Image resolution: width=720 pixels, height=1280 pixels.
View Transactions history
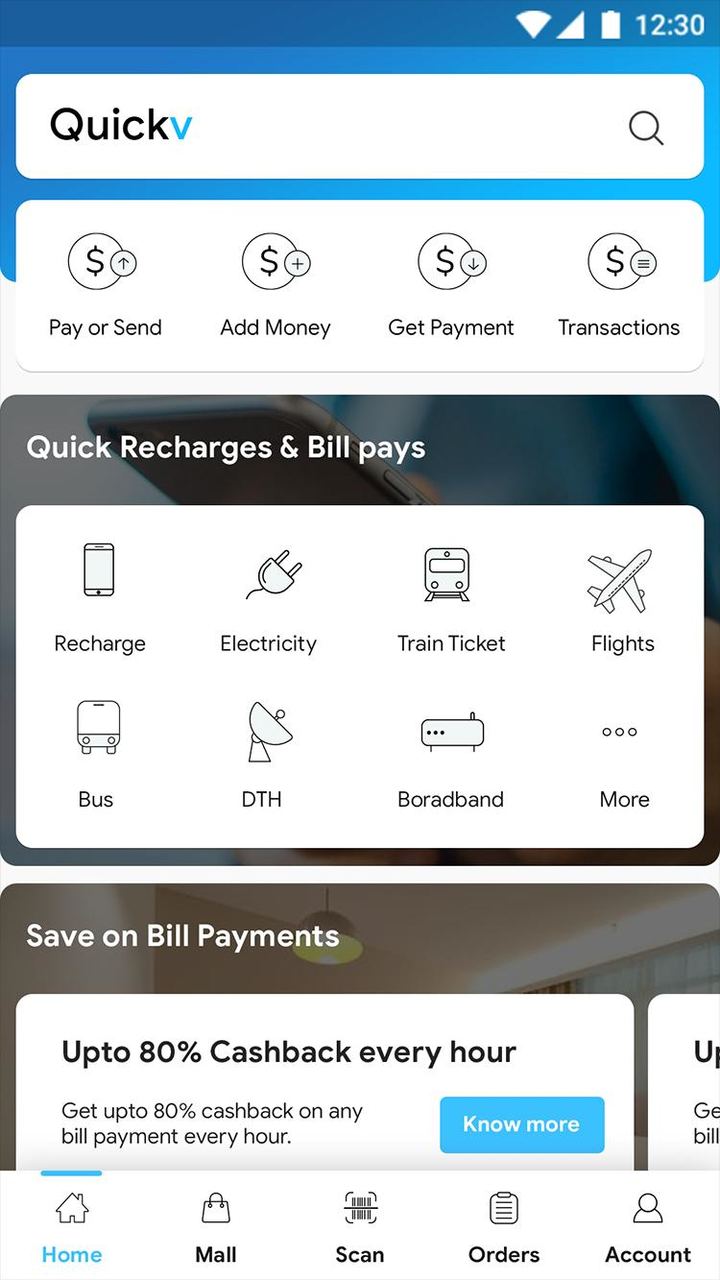click(x=619, y=261)
